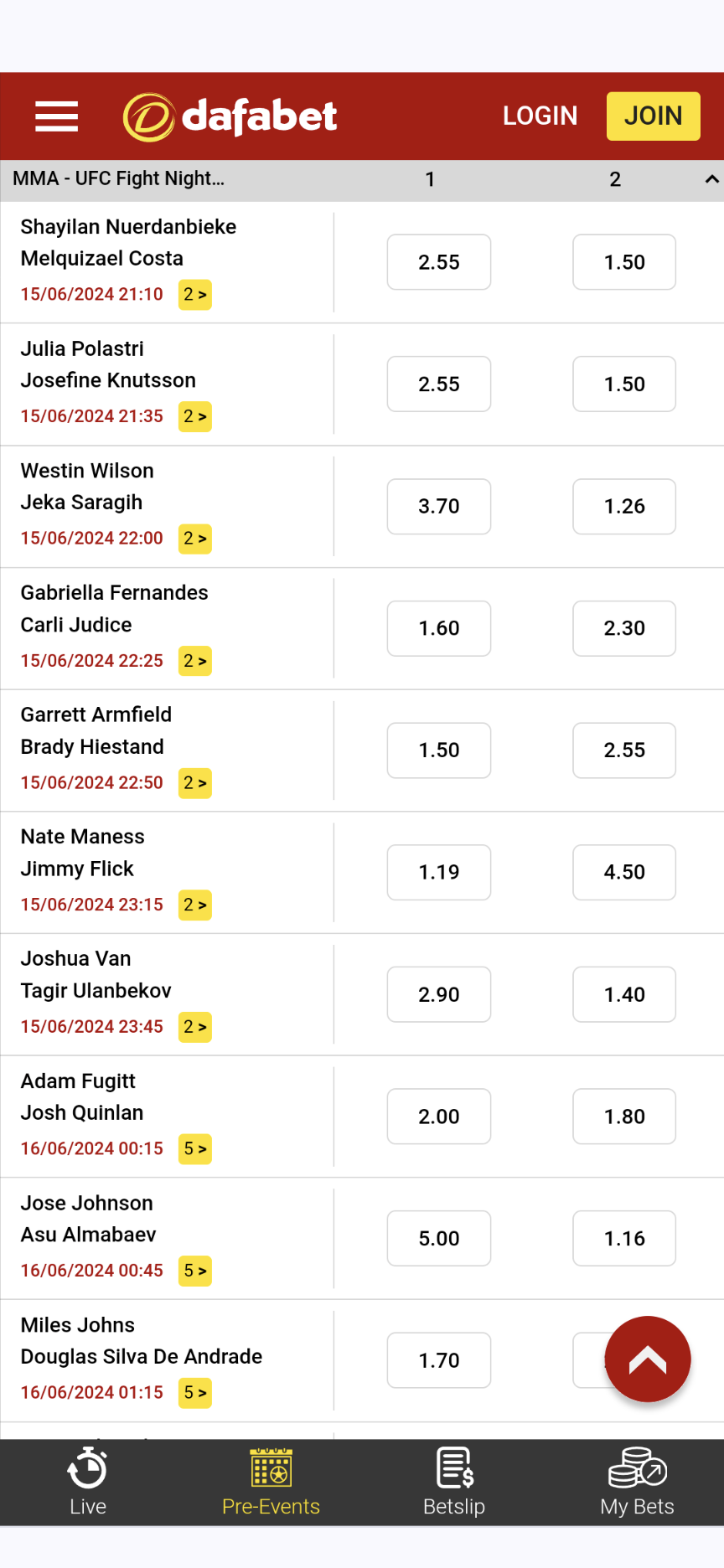Screen dimensions: 724x1568
Task: Open the hamburger navigation menu
Action: 55,116
